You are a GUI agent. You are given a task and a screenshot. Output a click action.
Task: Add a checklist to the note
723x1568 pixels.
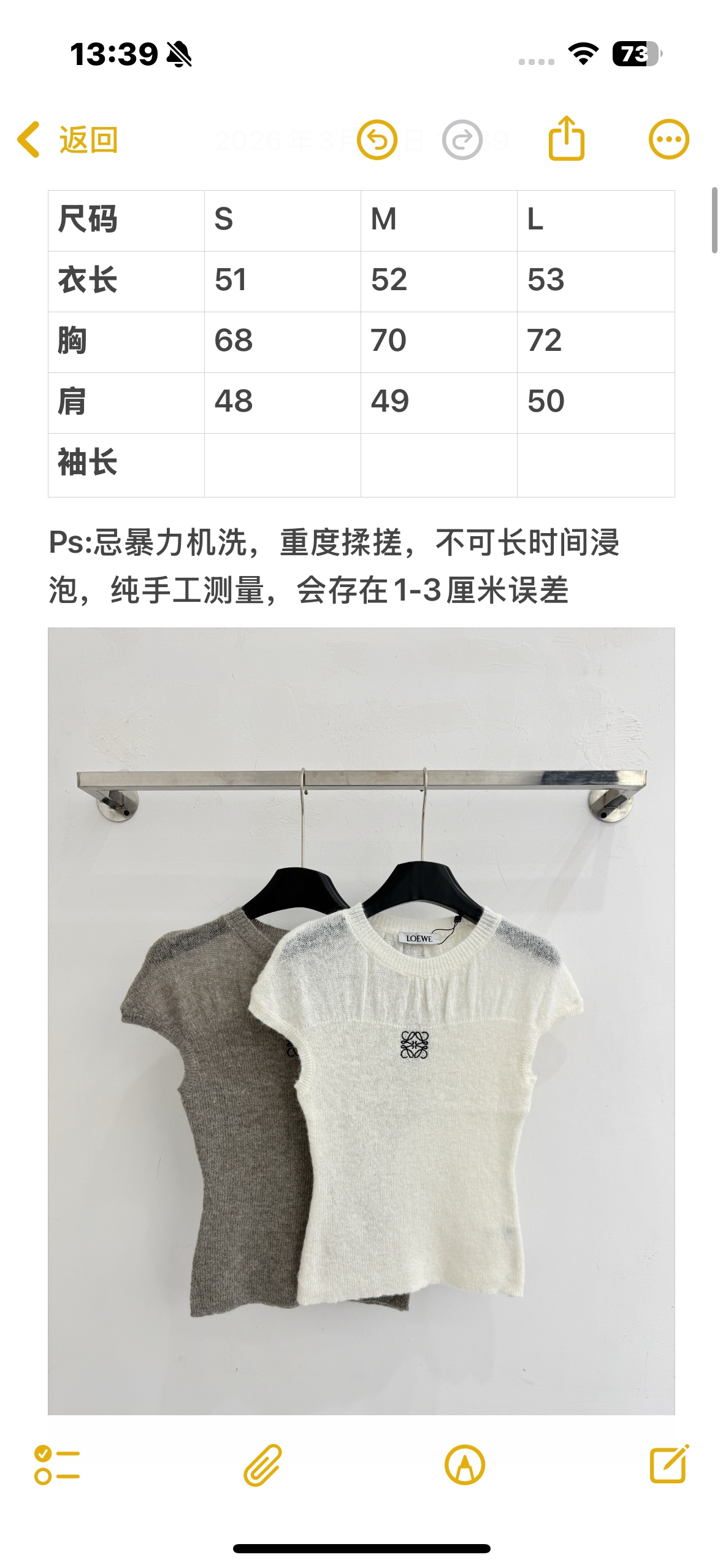tap(57, 1465)
